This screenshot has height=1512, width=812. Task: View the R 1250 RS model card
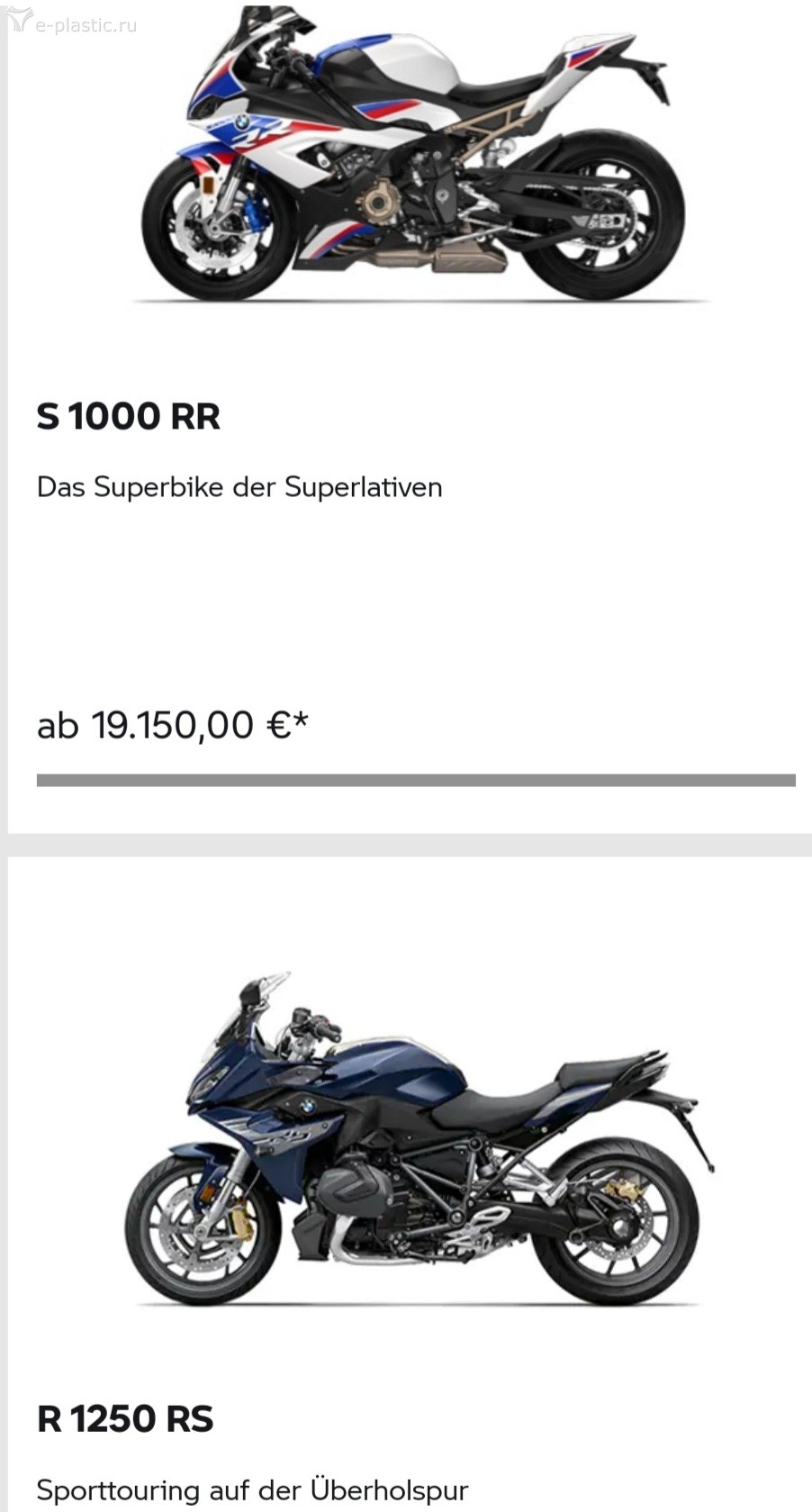tap(125, 1419)
